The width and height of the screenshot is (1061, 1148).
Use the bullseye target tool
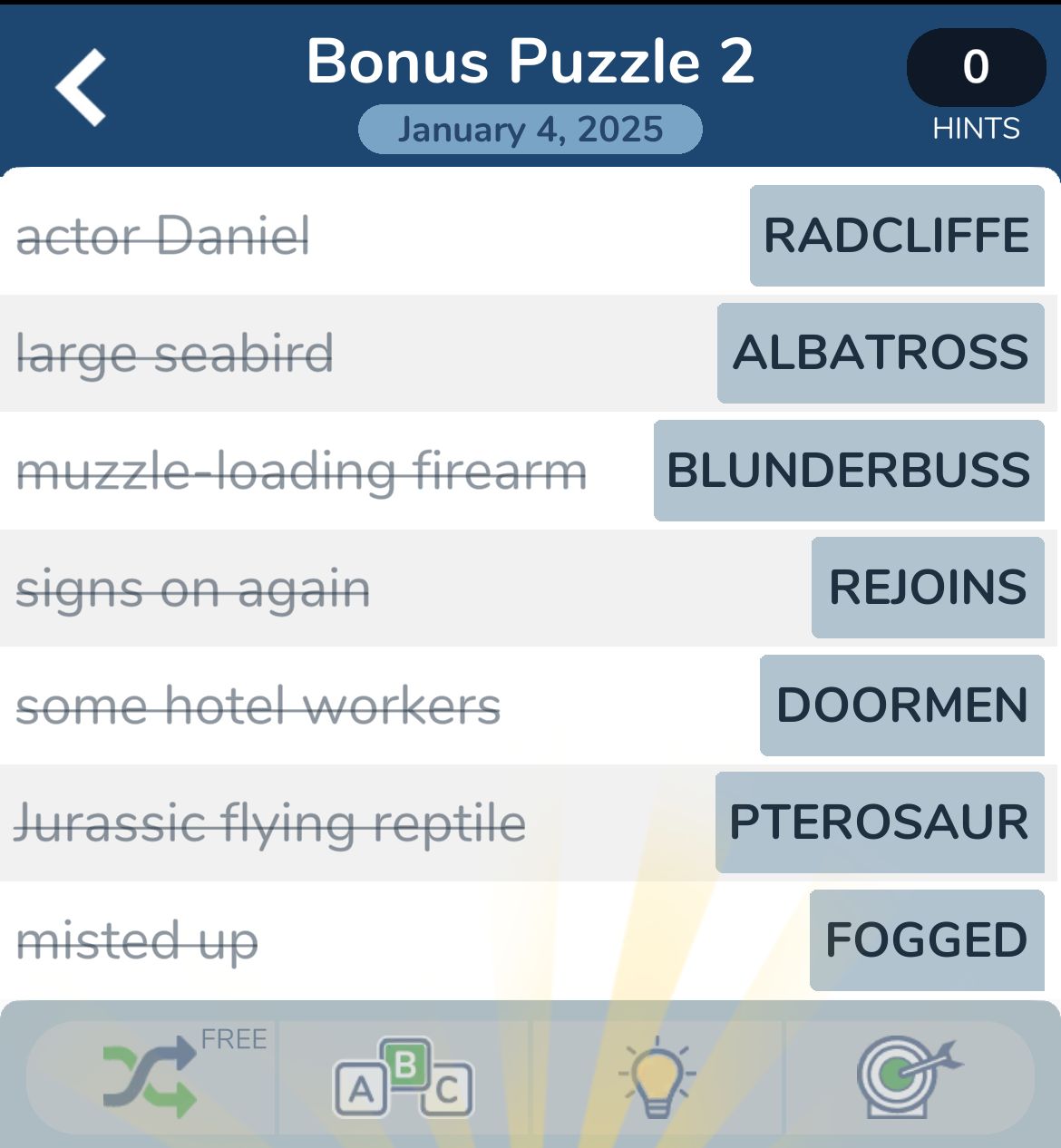(907, 1077)
